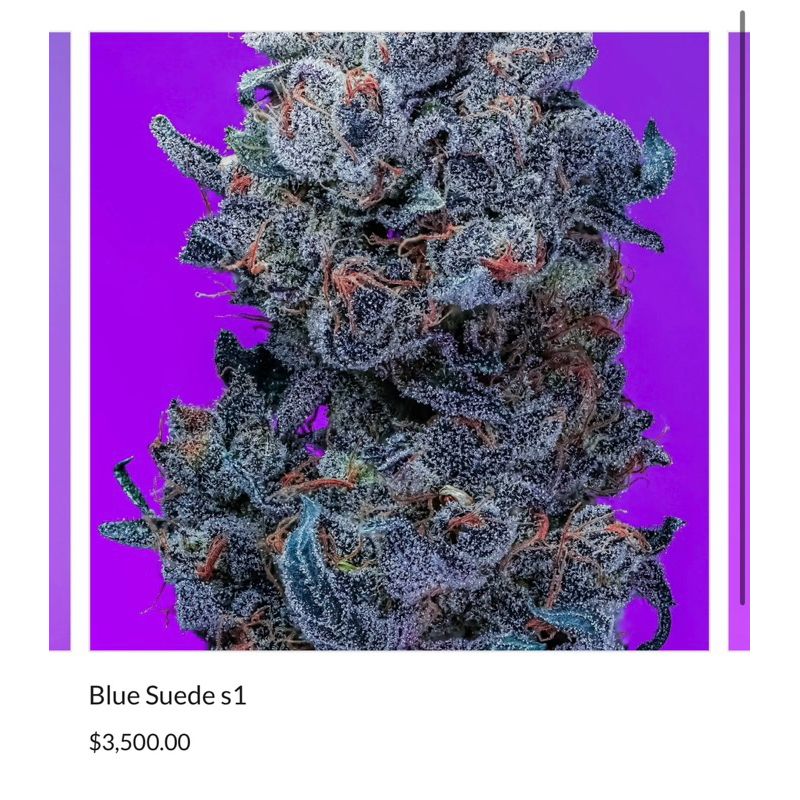This screenshot has width=800, height=800.
Task: Open the Blue Suede s1 product image
Action: 399,340
